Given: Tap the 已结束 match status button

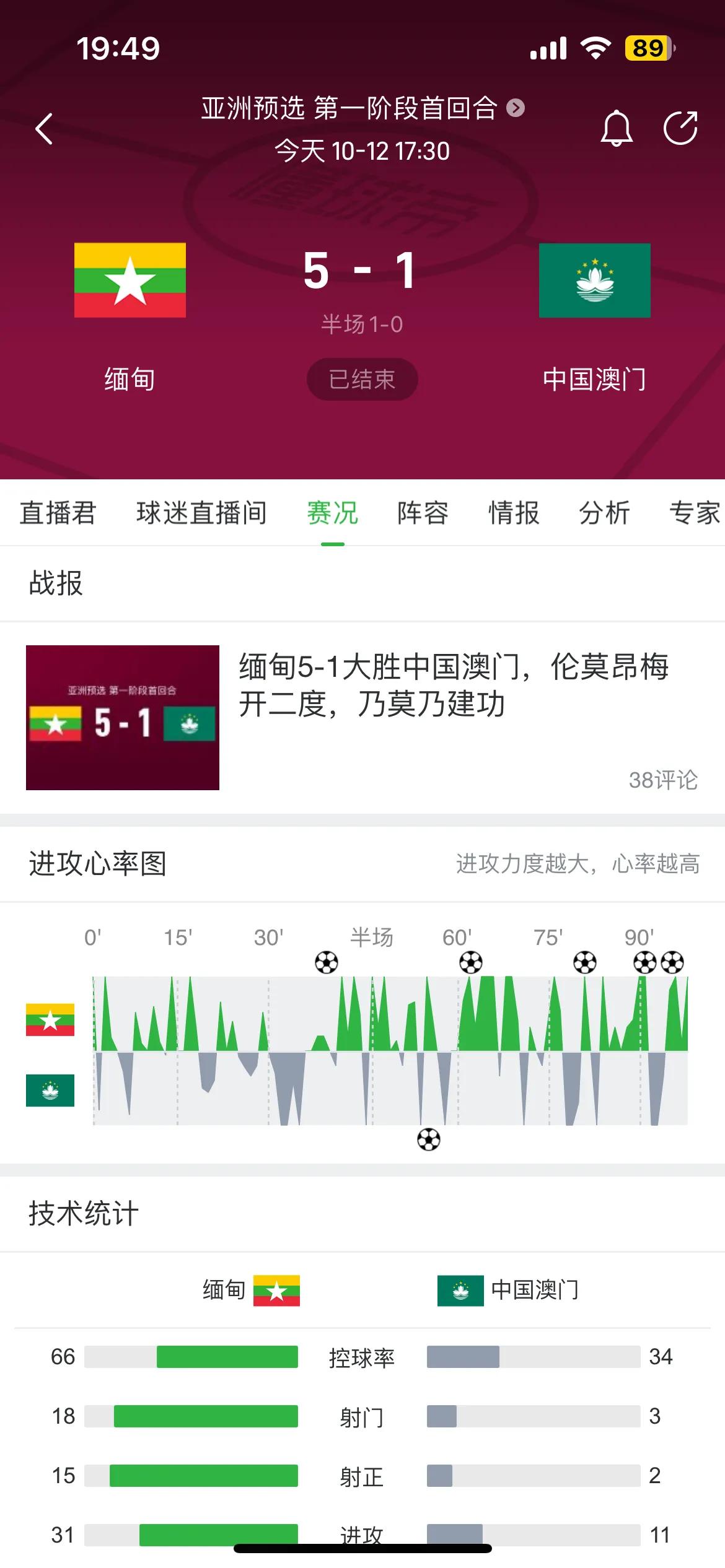Looking at the screenshot, I should (x=362, y=380).
